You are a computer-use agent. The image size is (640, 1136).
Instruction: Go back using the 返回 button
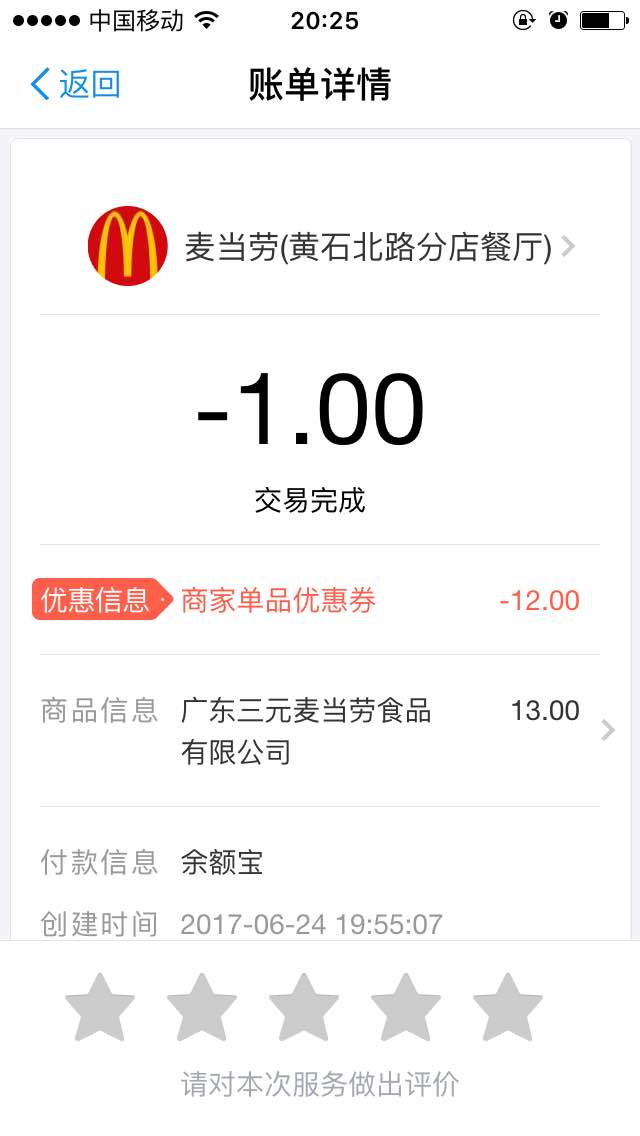[x=75, y=84]
